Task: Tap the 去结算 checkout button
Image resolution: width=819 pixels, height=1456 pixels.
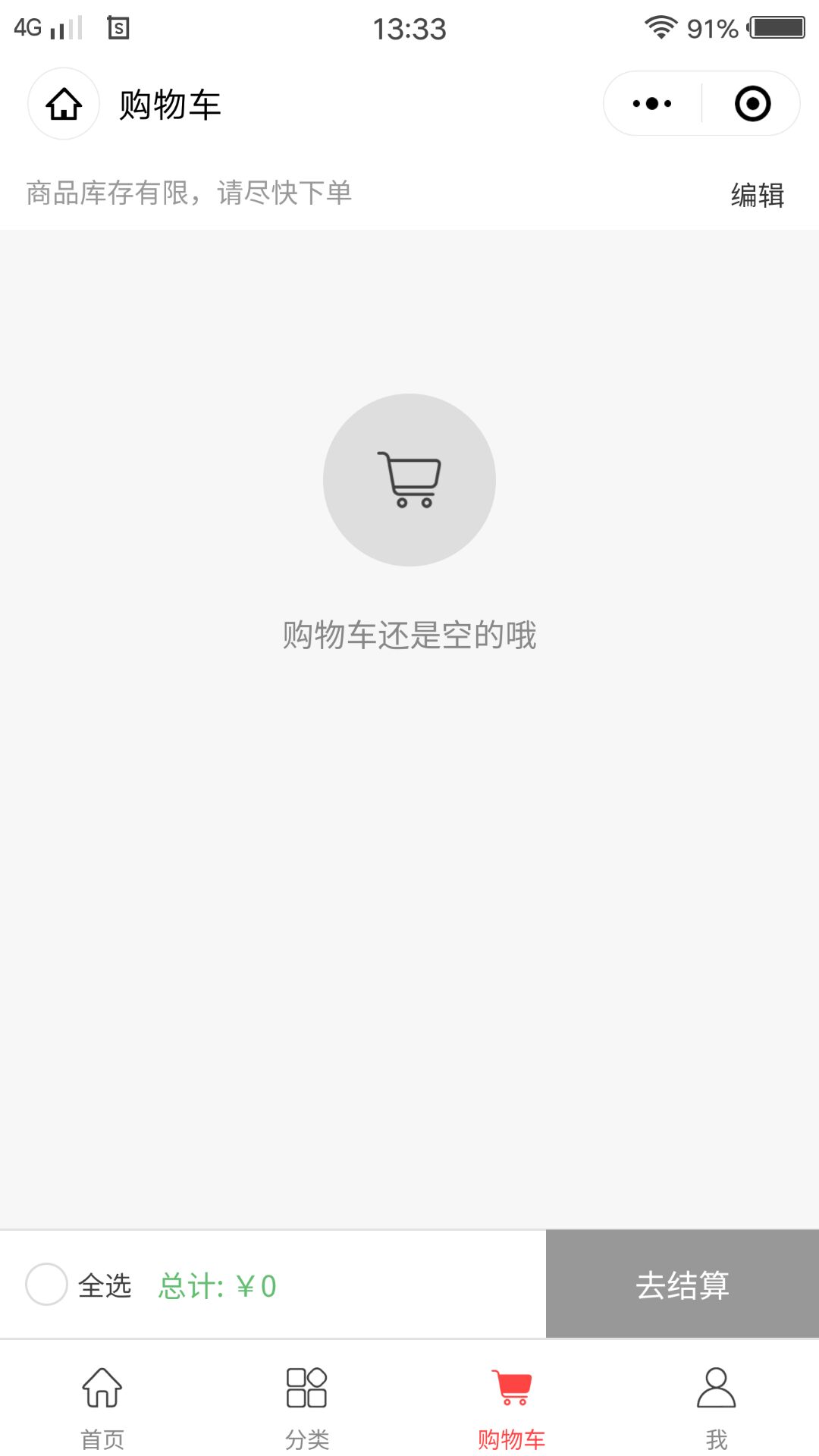Action: coord(682,1284)
